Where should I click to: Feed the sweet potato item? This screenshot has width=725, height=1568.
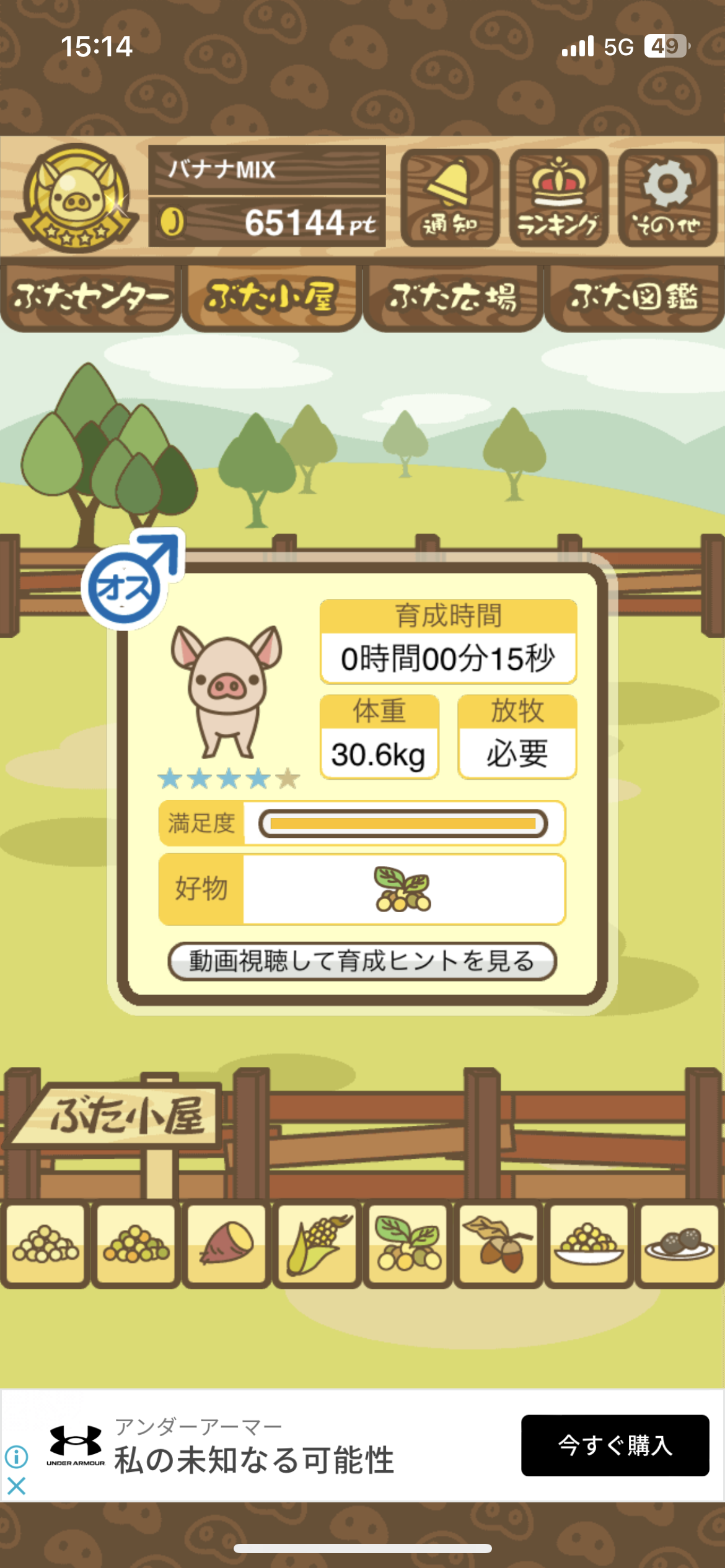227,1244
